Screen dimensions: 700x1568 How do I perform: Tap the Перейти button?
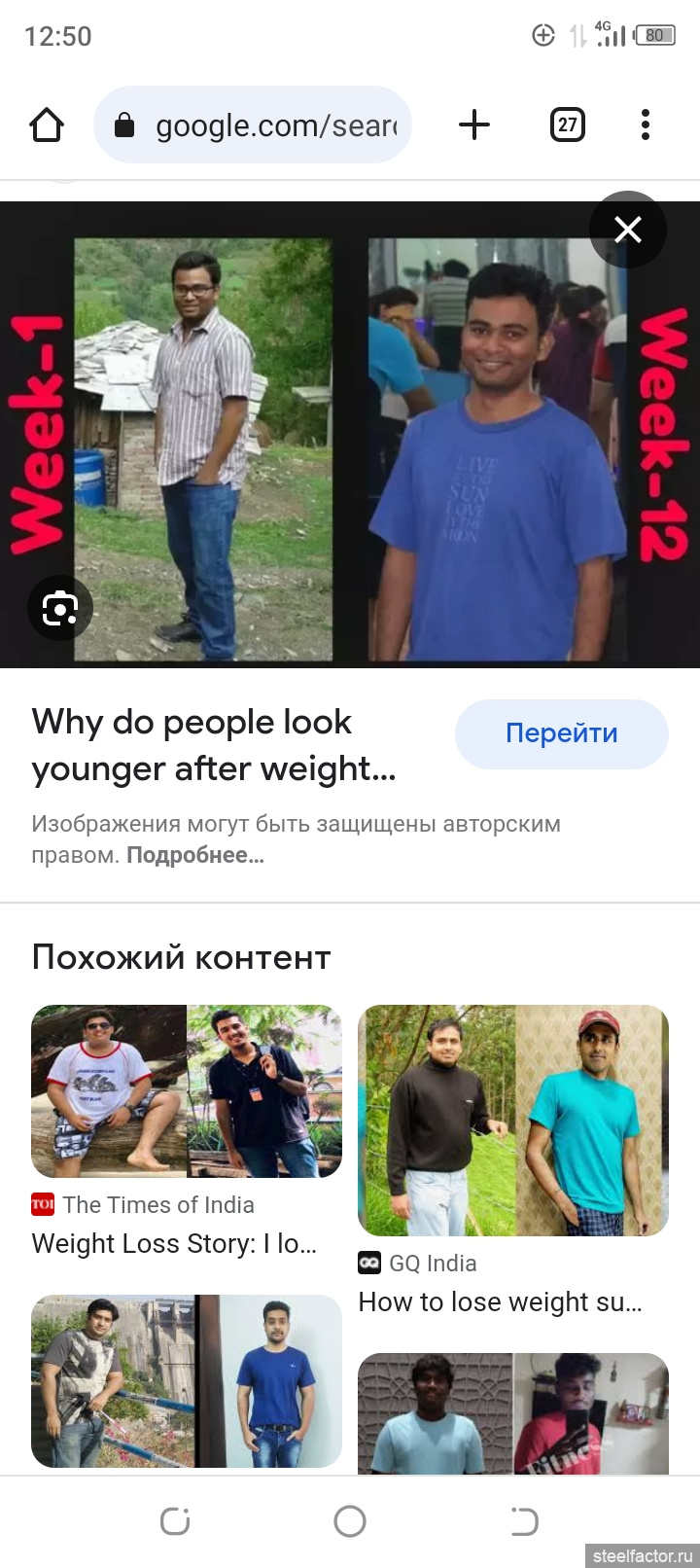(561, 733)
